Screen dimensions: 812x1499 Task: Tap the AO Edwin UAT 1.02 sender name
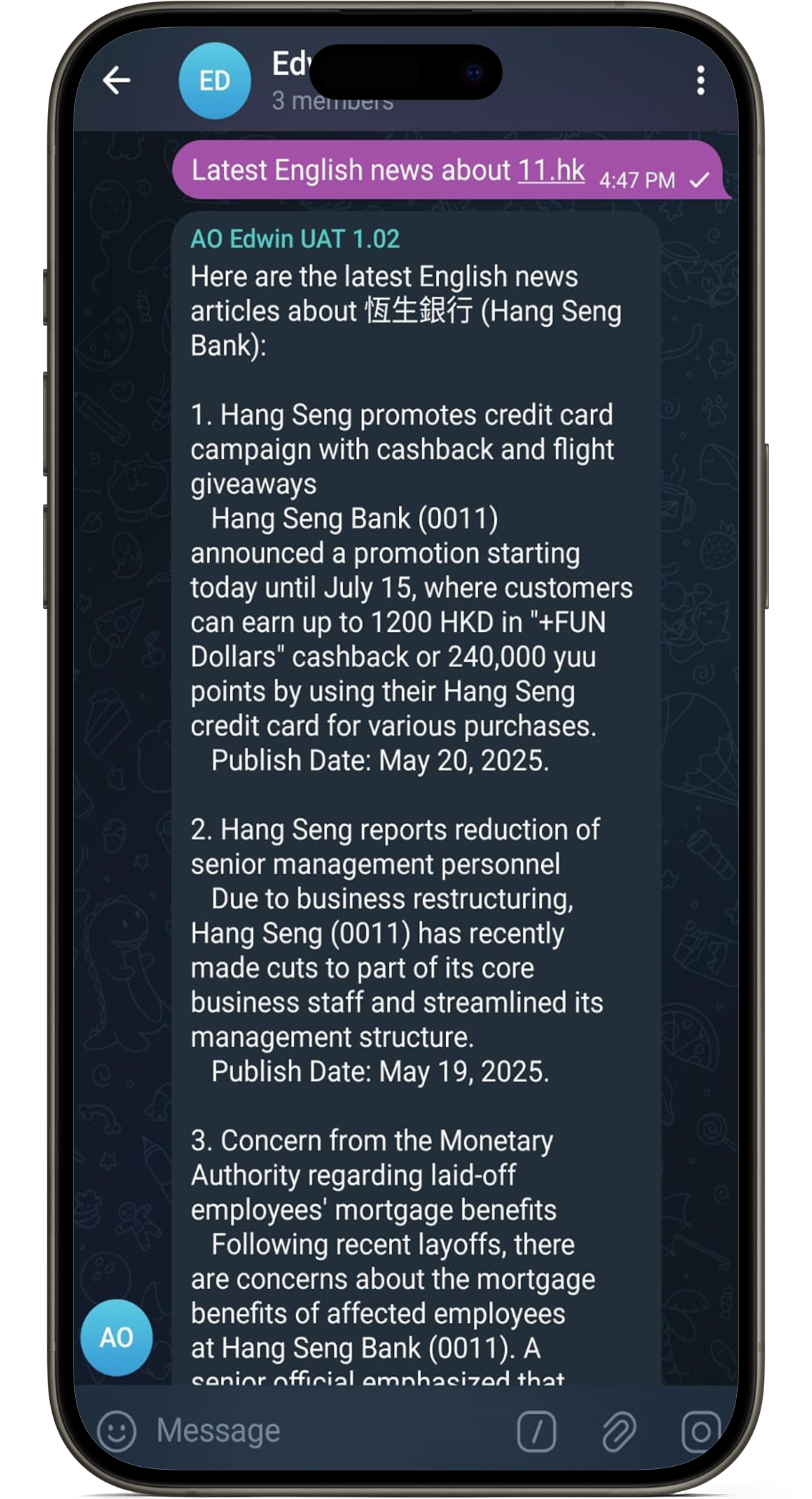(x=294, y=239)
